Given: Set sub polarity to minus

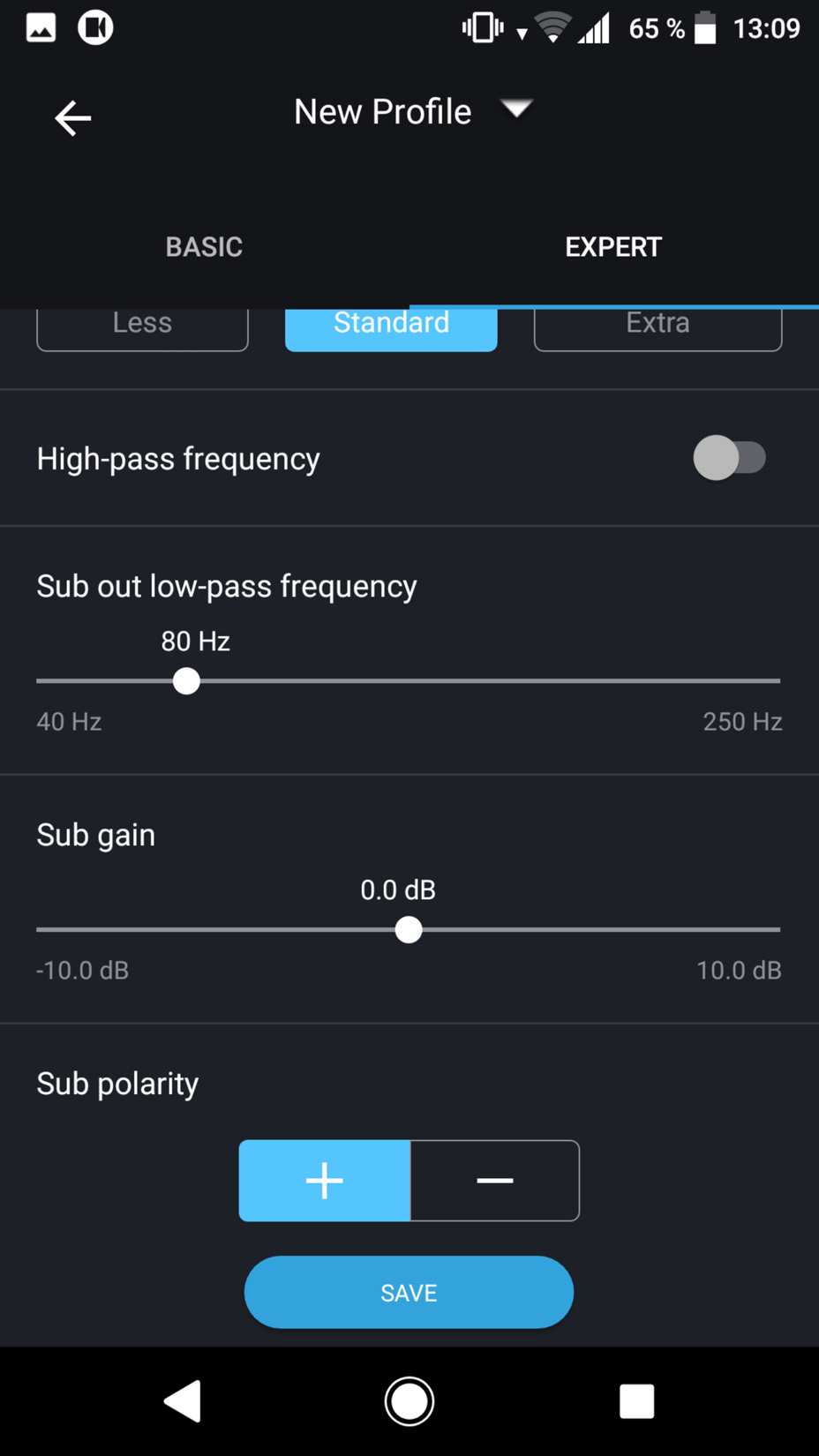Looking at the screenshot, I should tap(495, 1181).
